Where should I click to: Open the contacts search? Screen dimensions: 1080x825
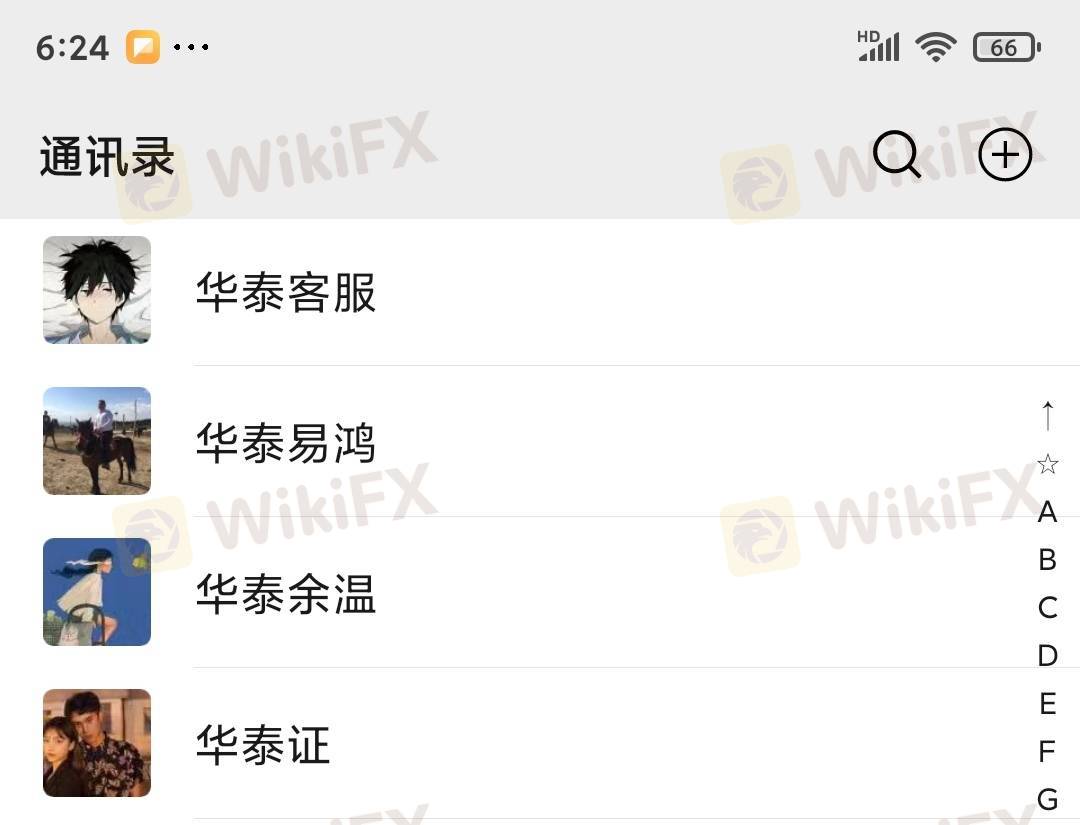[896, 155]
